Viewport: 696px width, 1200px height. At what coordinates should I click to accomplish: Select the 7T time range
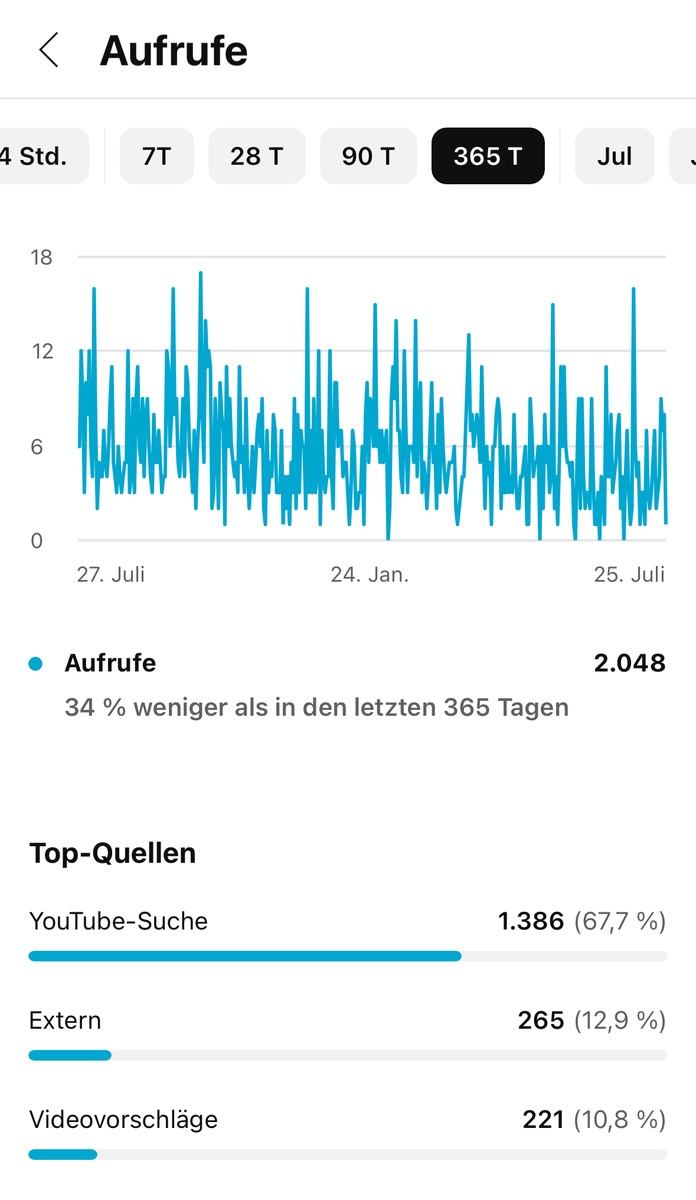pyautogui.click(x=156, y=156)
